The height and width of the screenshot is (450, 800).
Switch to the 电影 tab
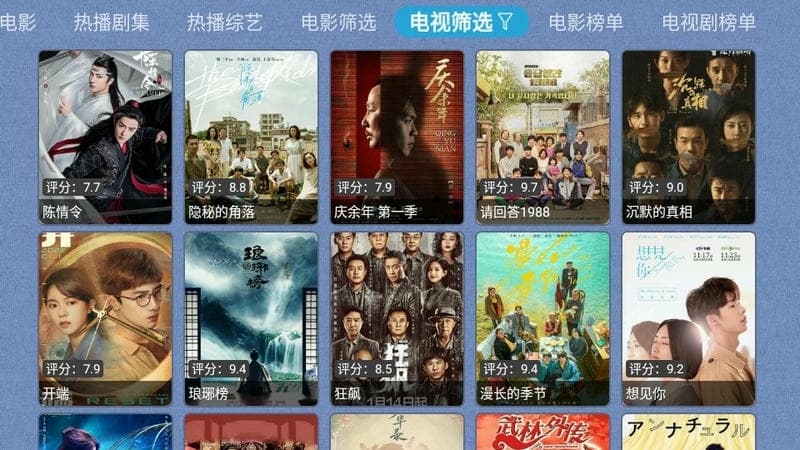point(18,21)
